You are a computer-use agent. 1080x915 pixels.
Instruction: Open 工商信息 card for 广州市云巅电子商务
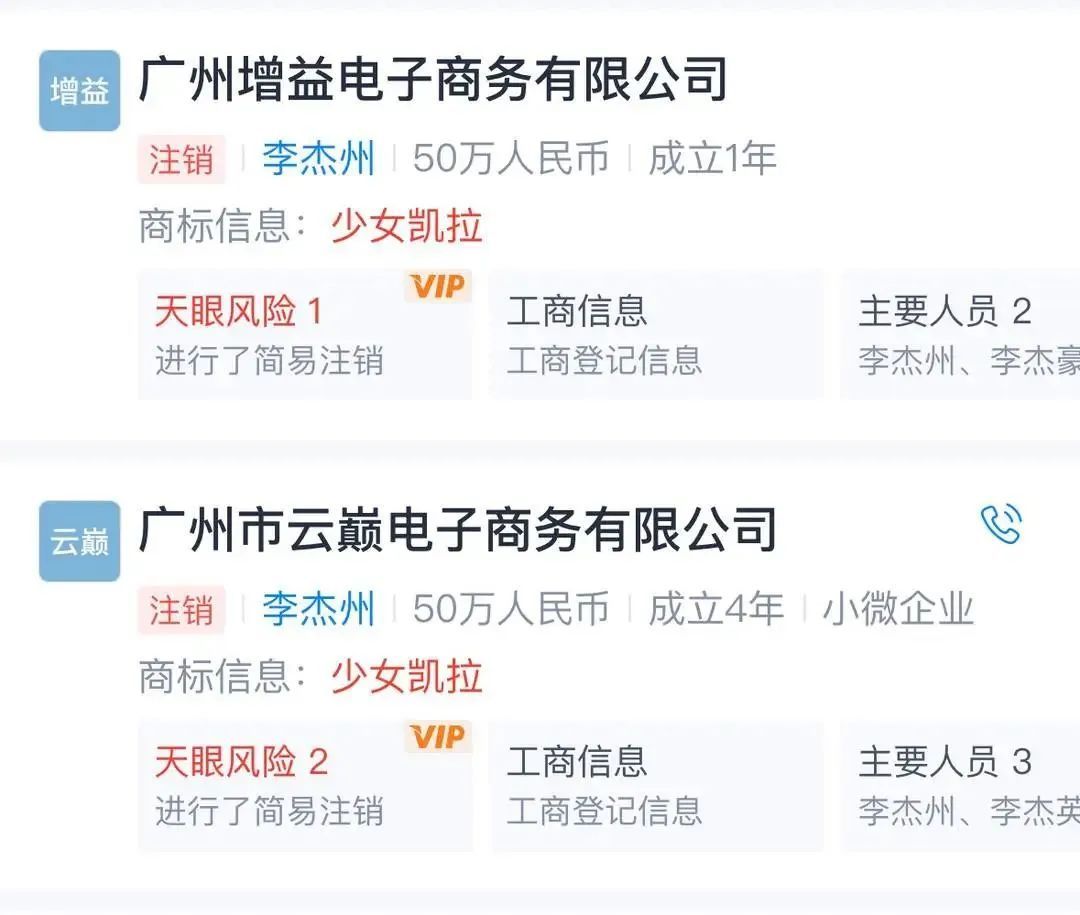[656, 786]
